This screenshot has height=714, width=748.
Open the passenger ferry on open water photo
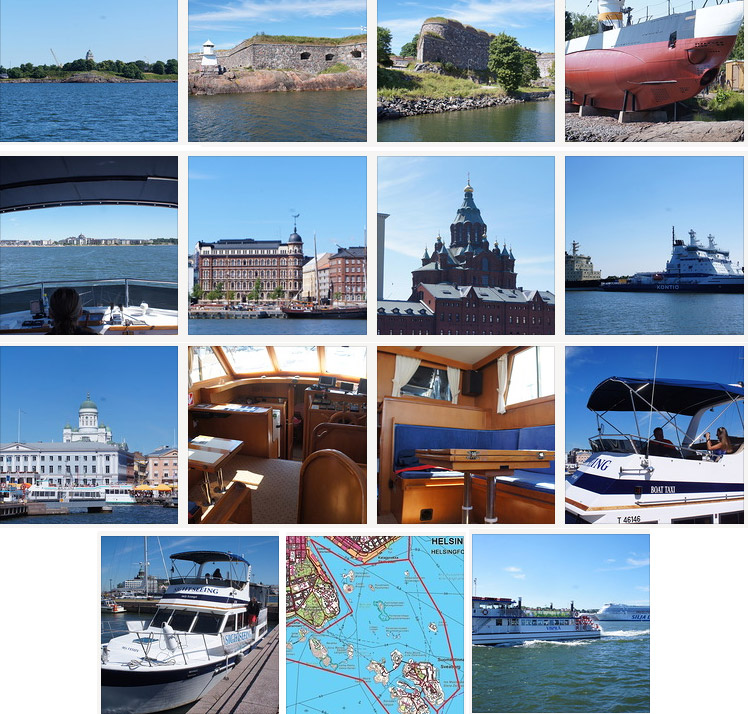pyautogui.click(x=560, y=624)
